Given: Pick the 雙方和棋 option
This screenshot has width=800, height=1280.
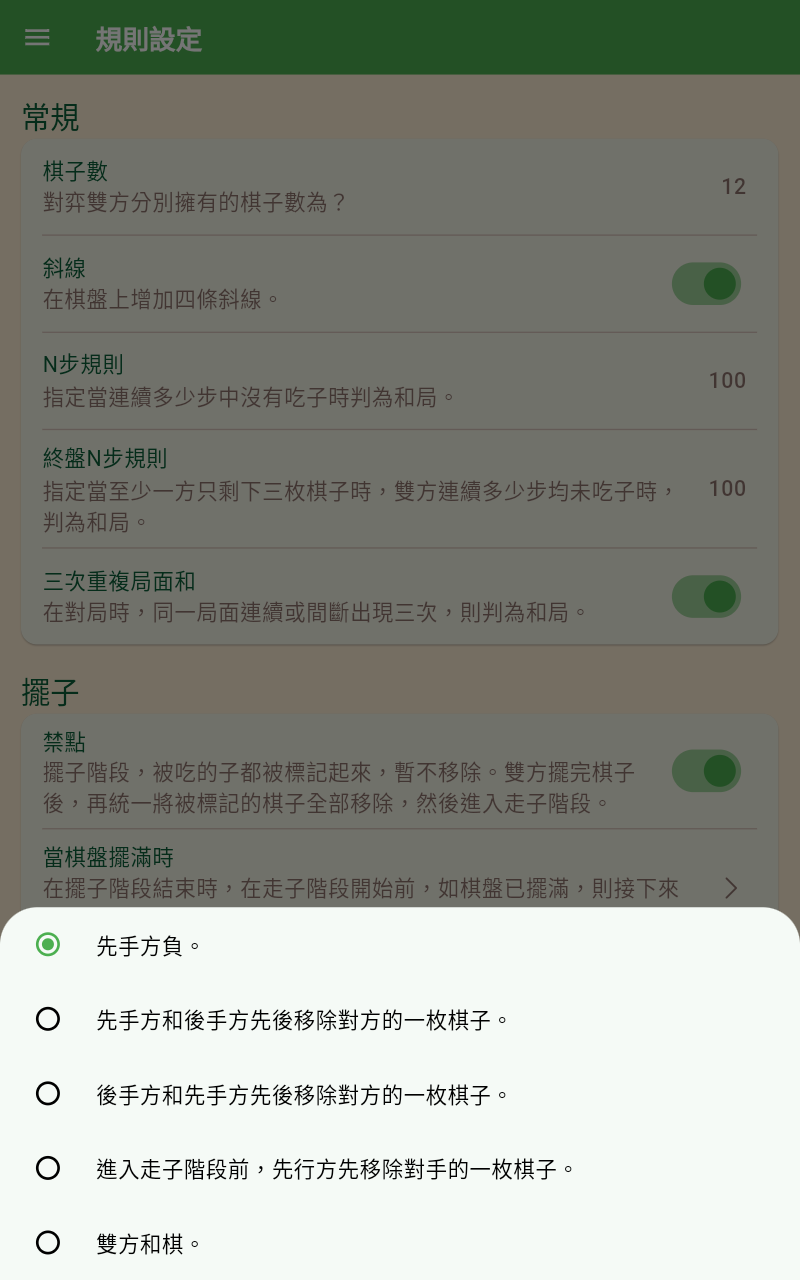Looking at the screenshot, I should coord(400,1243).
